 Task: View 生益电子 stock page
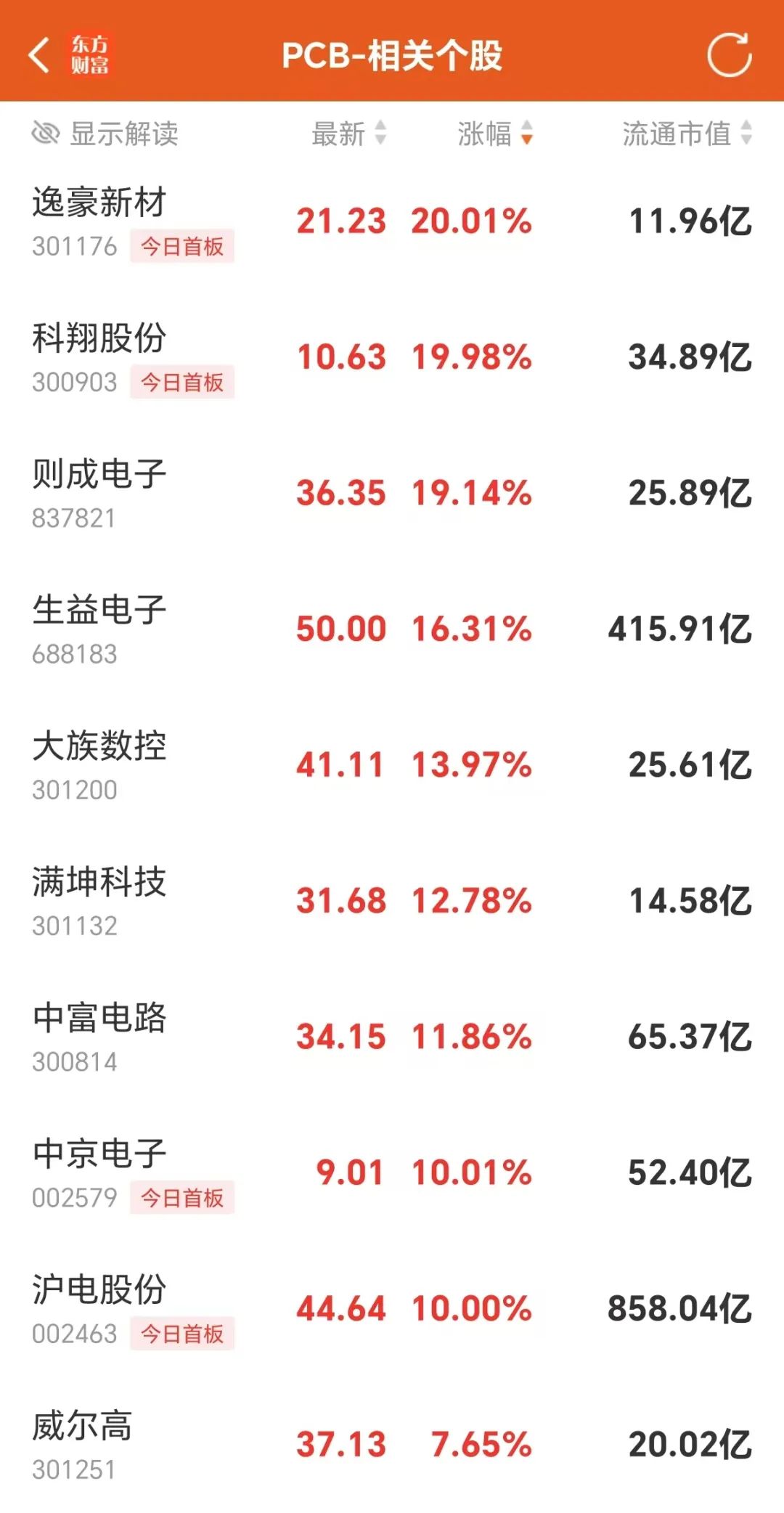pyautogui.click(x=392, y=629)
